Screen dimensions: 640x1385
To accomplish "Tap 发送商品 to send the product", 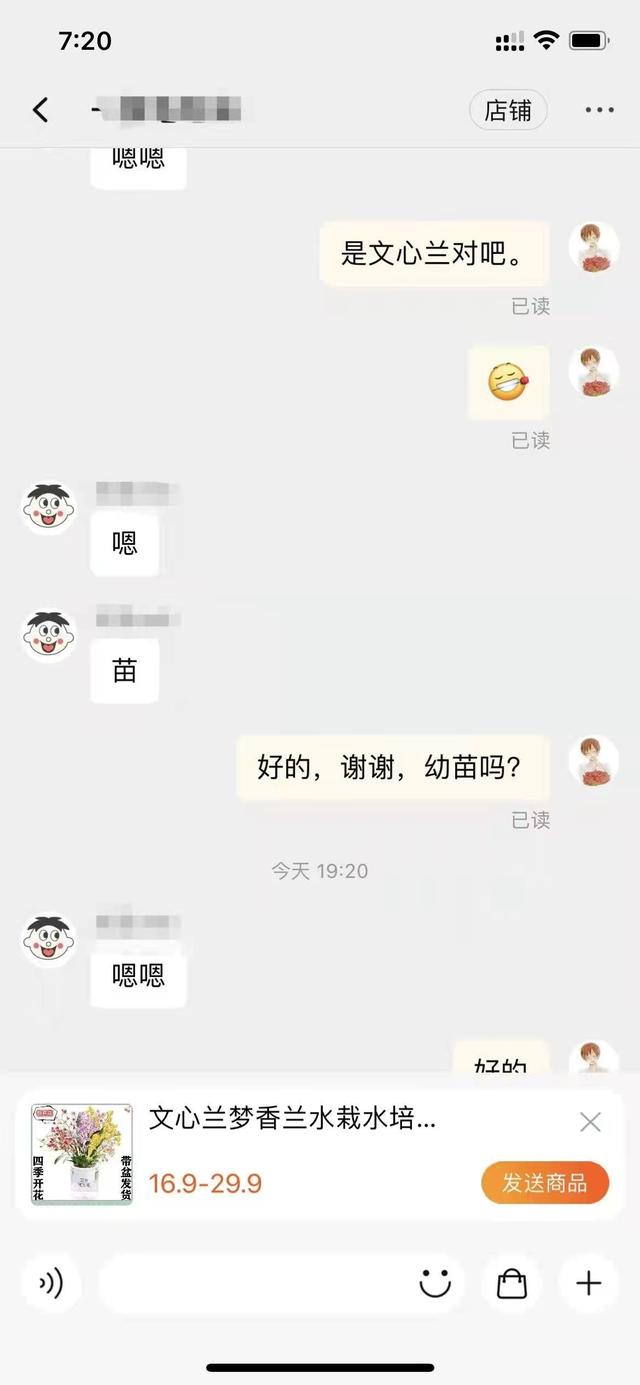I will (x=545, y=1183).
